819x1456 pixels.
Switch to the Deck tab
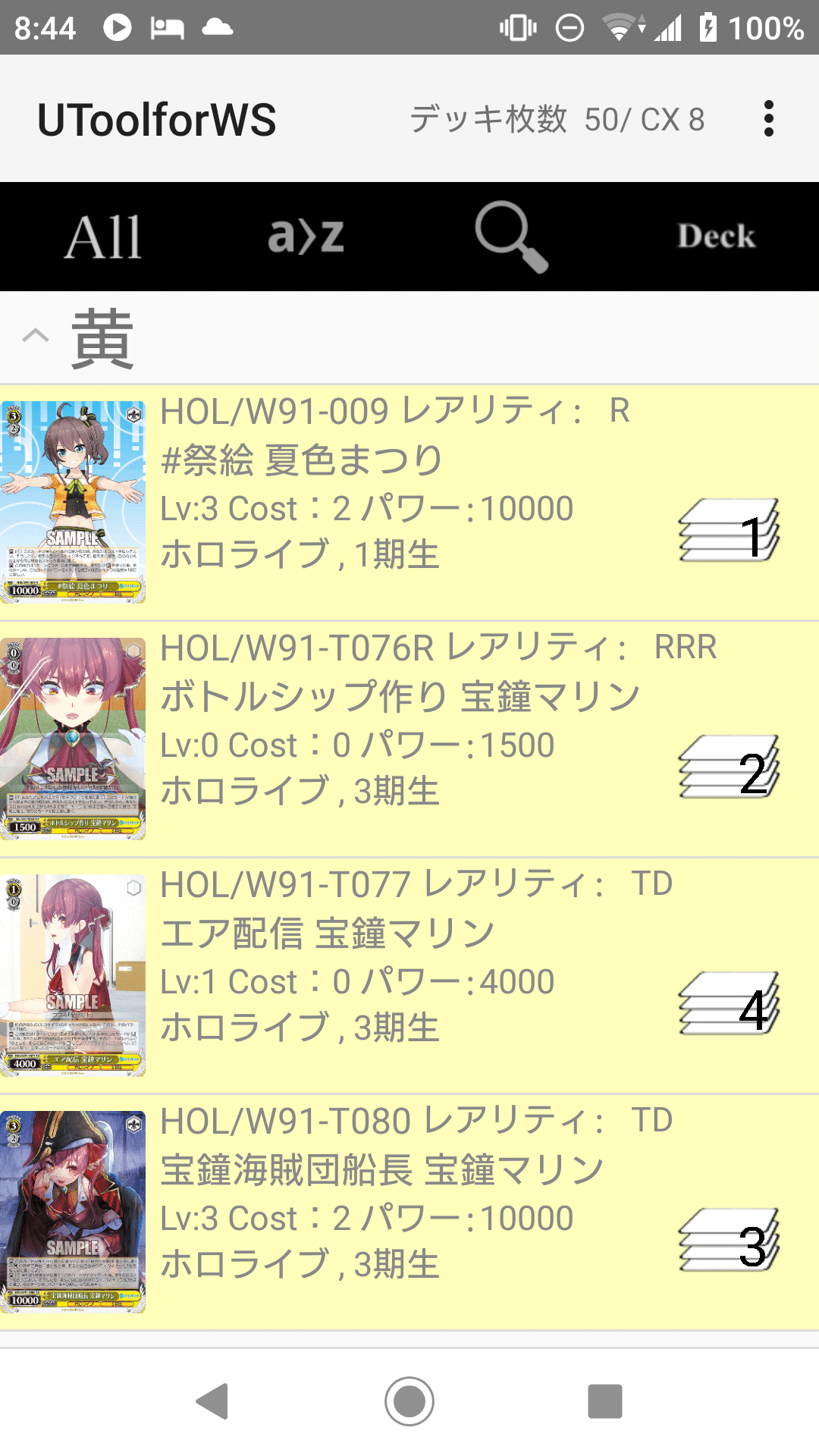(x=716, y=237)
